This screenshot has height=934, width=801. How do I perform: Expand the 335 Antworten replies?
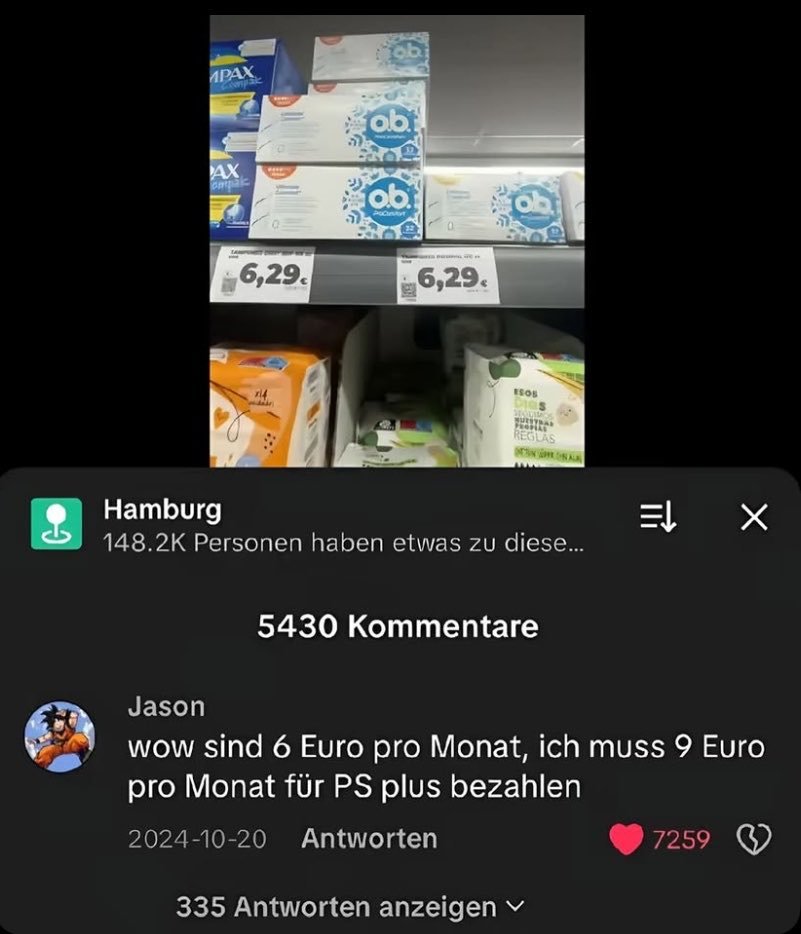(x=349, y=907)
